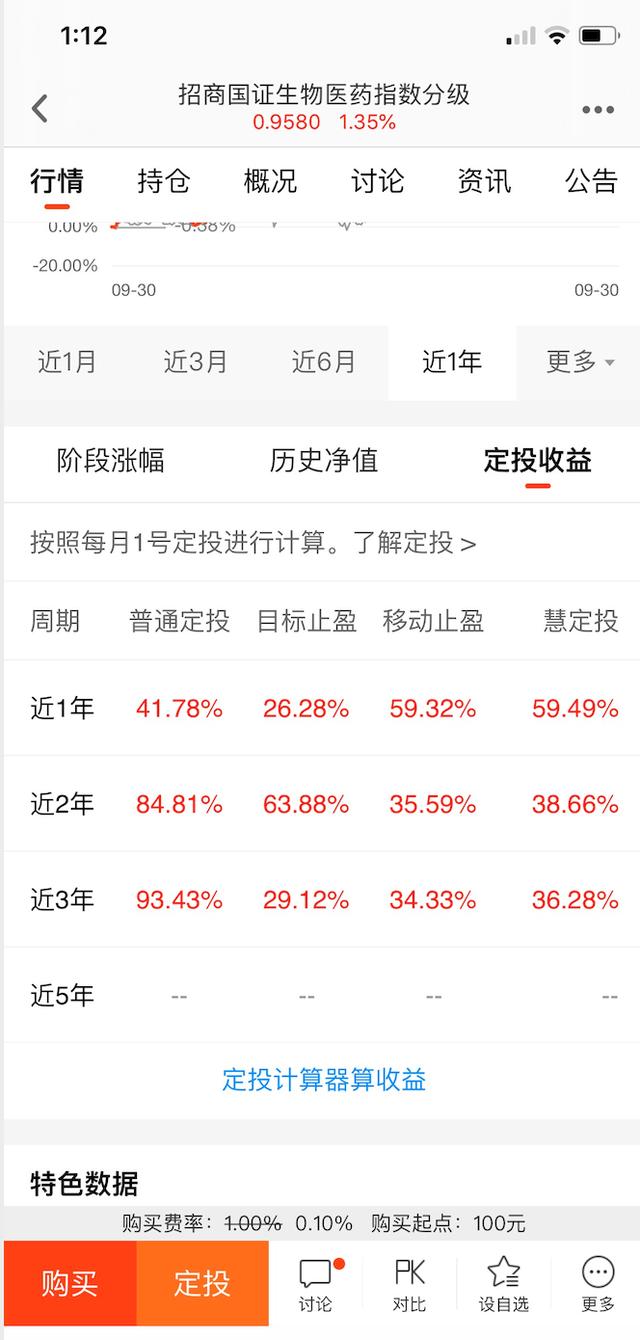Show the 历史净值 section

coord(324,460)
